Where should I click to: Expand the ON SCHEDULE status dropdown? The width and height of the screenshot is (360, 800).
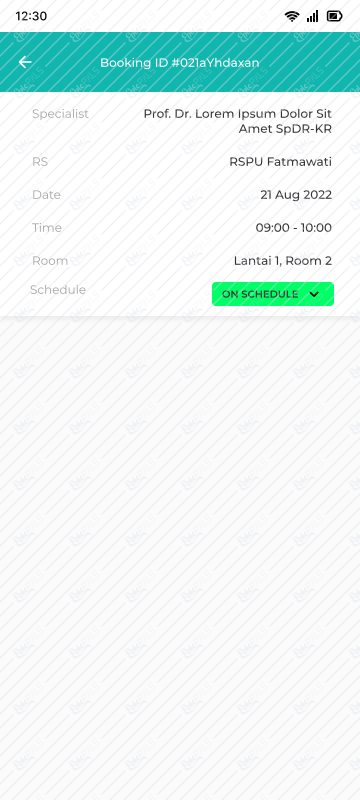tap(273, 294)
